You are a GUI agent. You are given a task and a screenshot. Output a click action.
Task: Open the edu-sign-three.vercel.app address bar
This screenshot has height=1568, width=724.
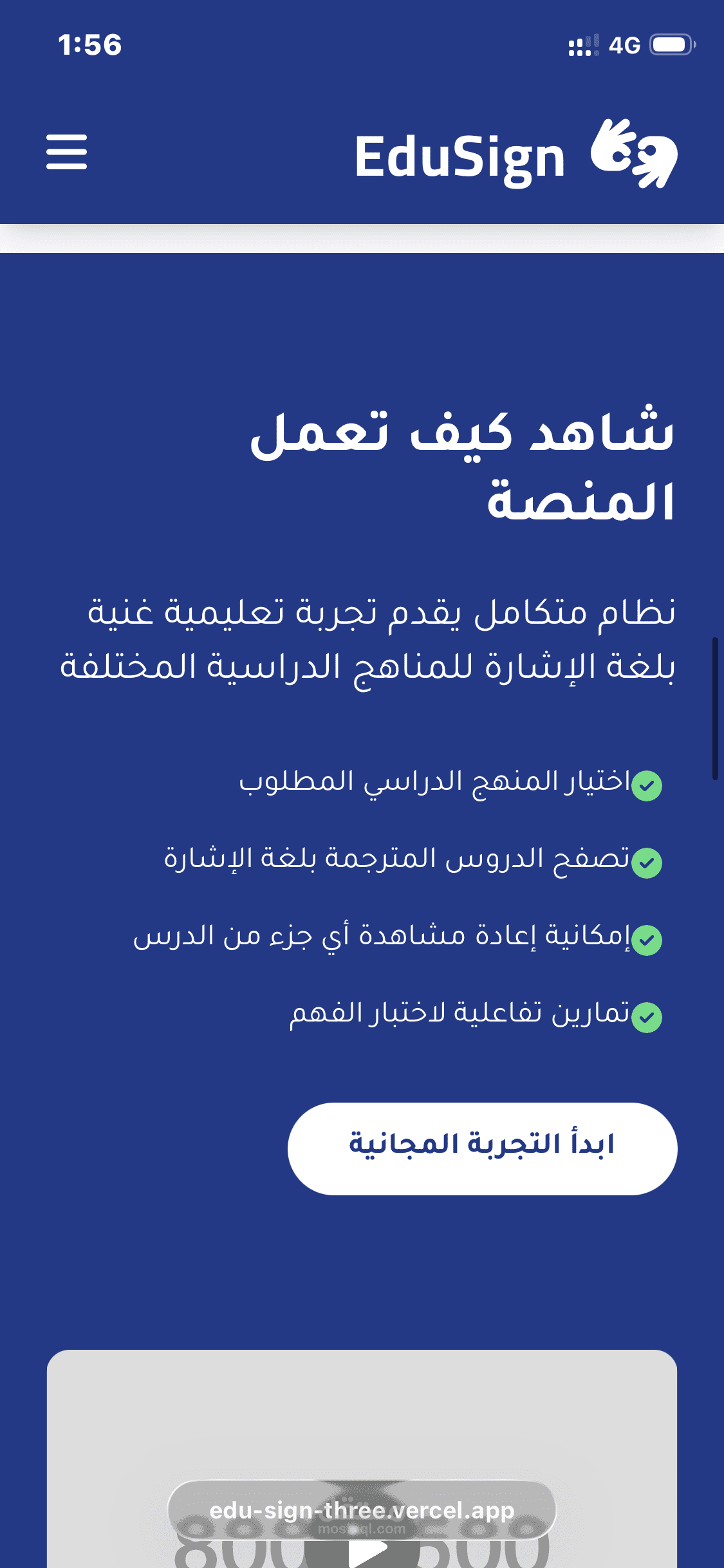[362, 1510]
